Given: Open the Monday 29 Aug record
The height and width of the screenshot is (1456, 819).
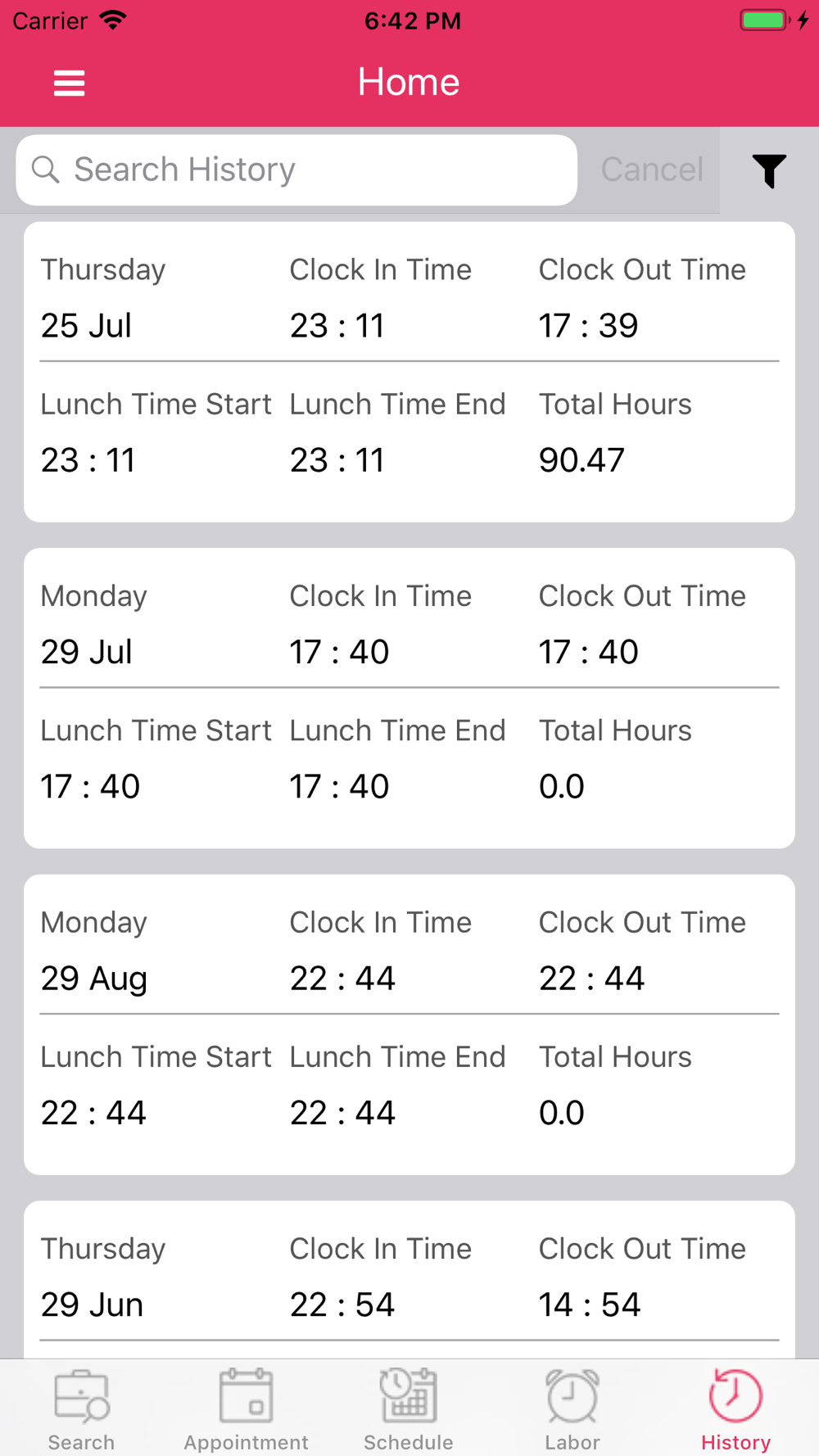Looking at the screenshot, I should [x=409, y=1024].
